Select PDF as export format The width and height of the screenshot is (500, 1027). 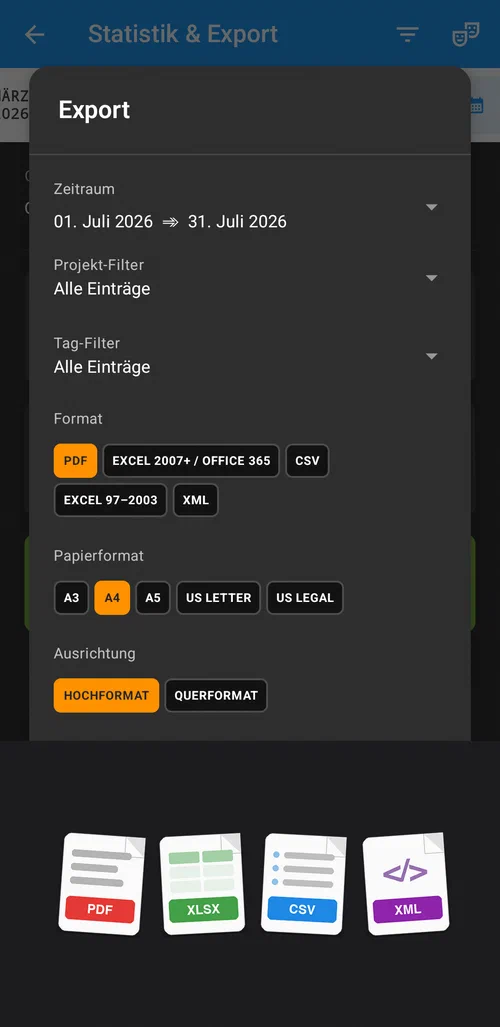click(75, 460)
